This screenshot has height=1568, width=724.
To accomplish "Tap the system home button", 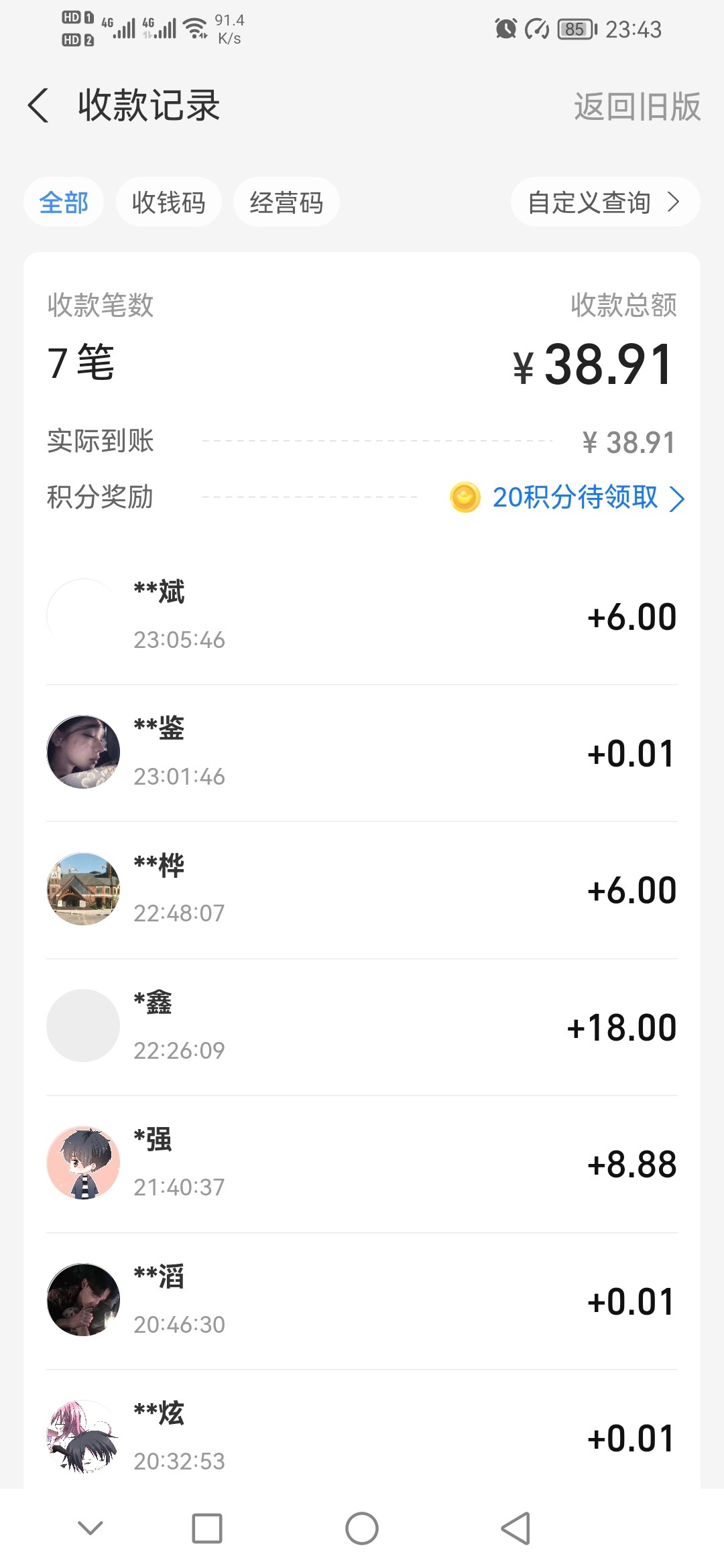I will [x=362, y=1528].
